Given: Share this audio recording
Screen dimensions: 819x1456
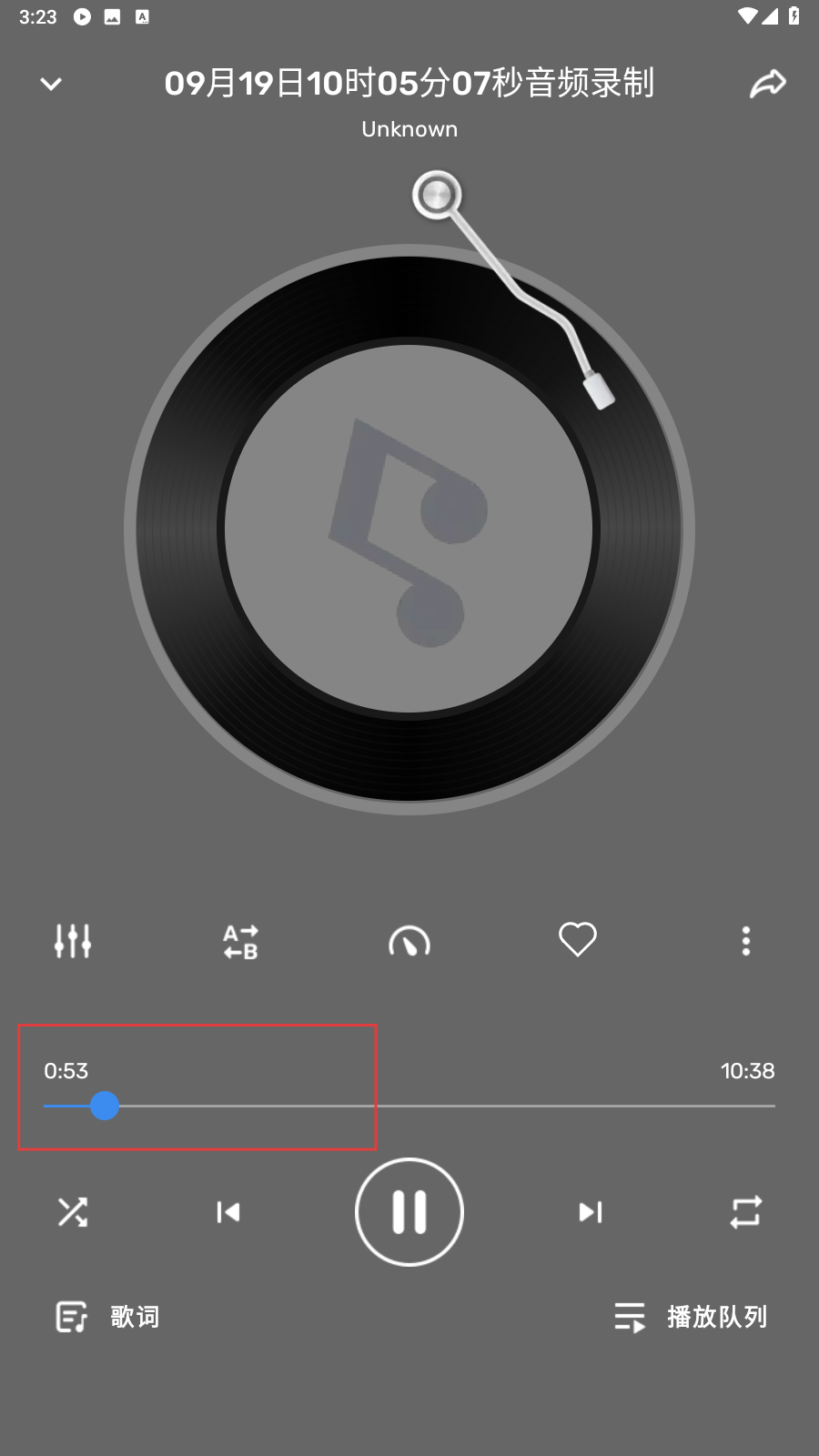Looking at the screenshot, I should (767, 84).
